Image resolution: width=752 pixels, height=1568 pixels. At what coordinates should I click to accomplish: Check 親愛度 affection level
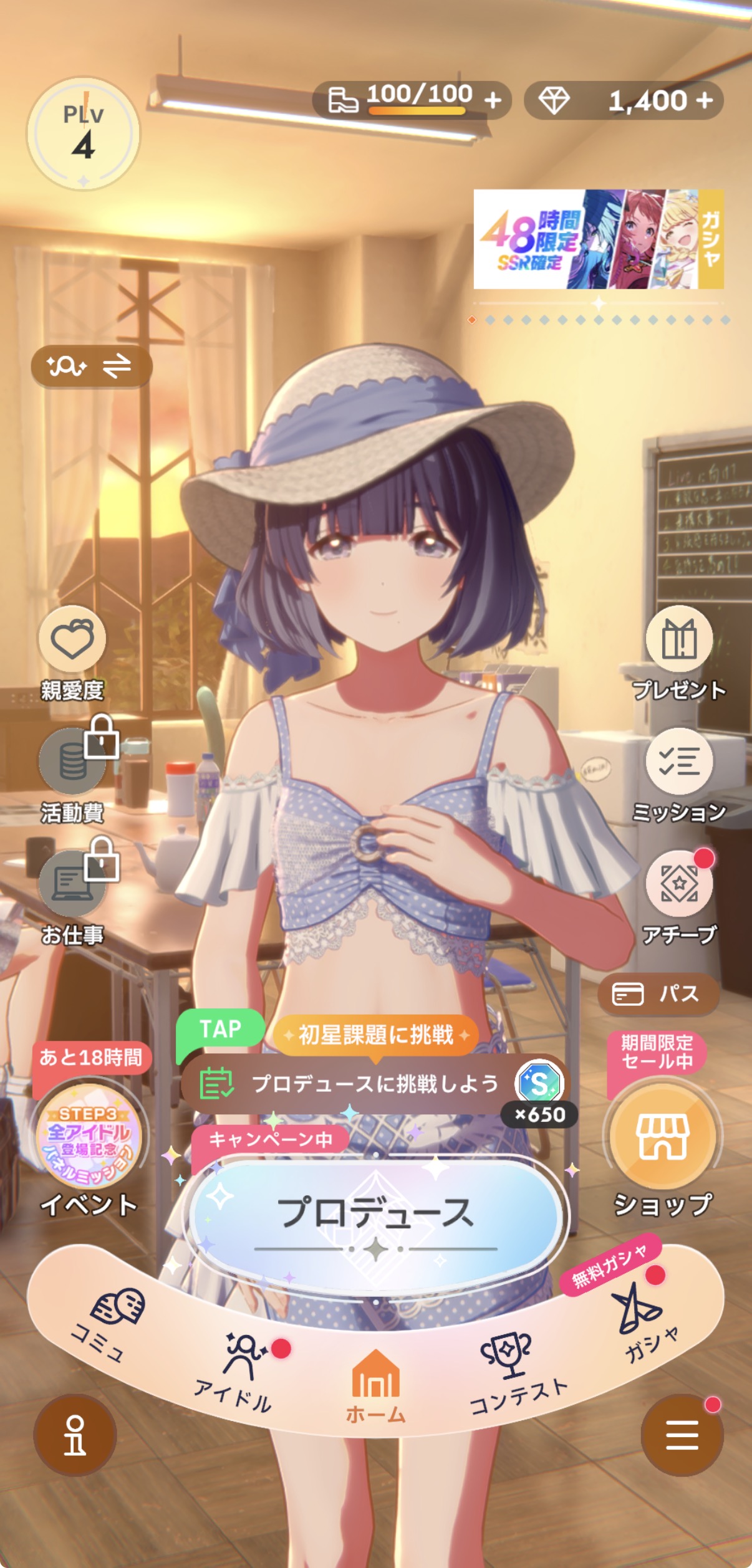tap(72, 653)
